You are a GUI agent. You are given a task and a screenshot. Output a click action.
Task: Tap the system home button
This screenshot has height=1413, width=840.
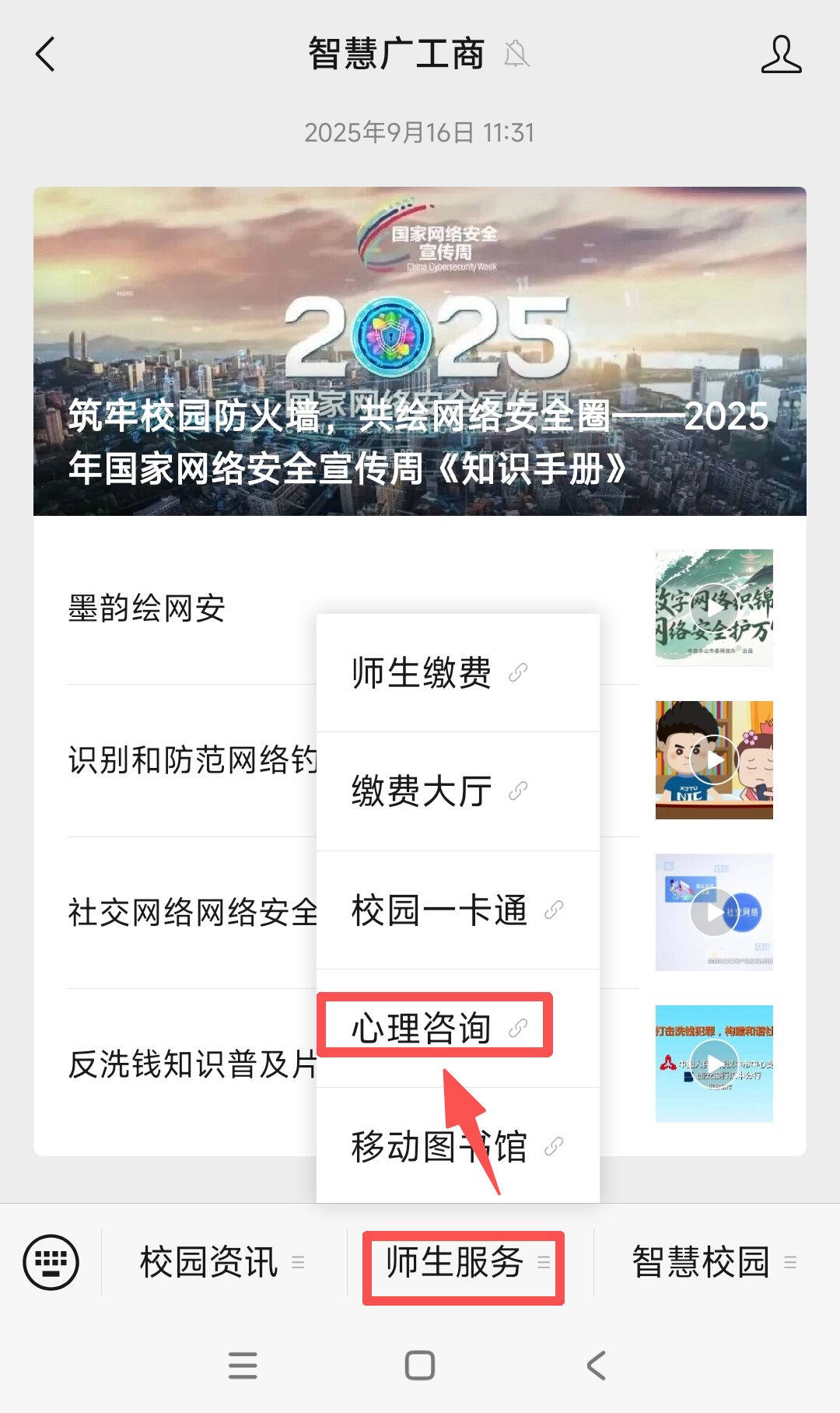(419, 1365)
